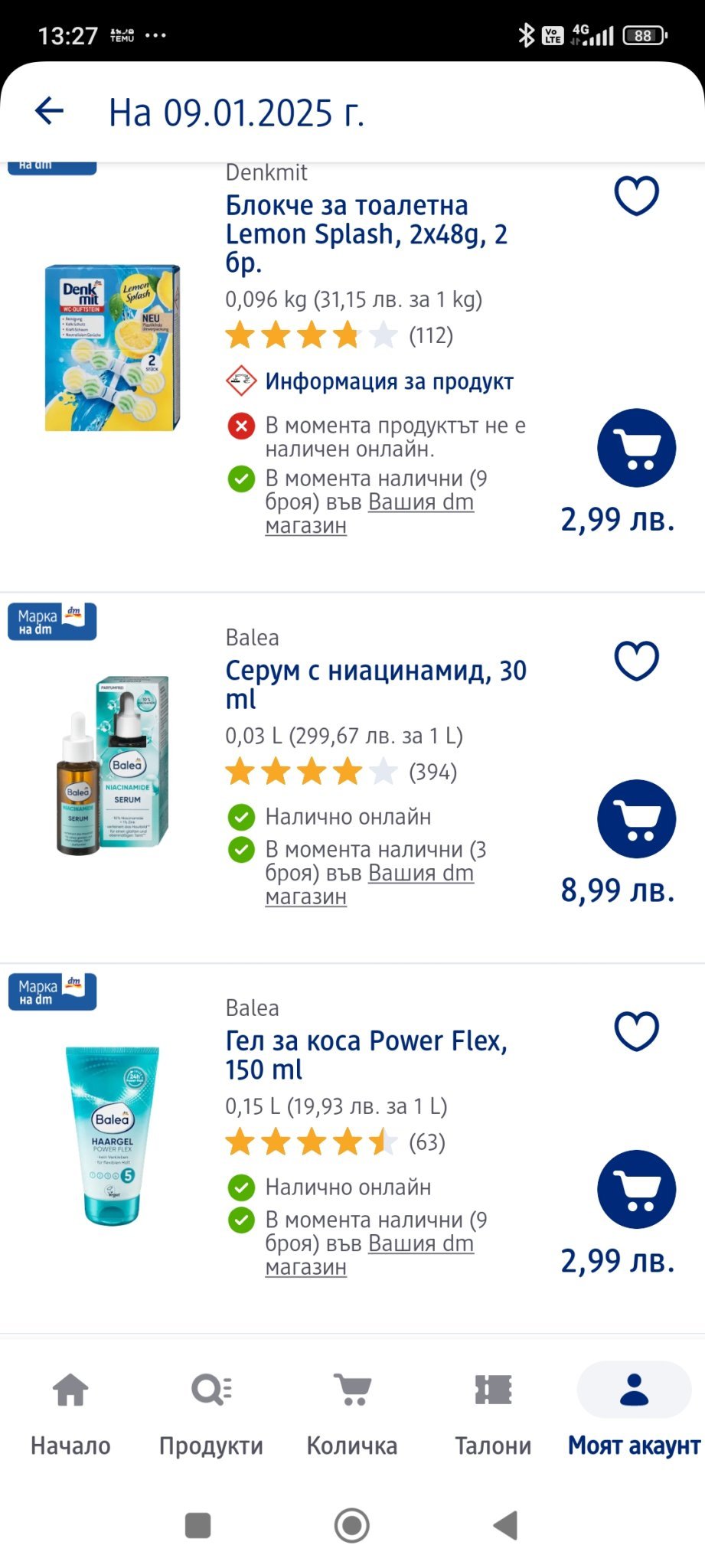Viewport: 705px width, 1568px height.
Task: Favorite the Гел за коса Power Flex
Action: [636, 1031]
